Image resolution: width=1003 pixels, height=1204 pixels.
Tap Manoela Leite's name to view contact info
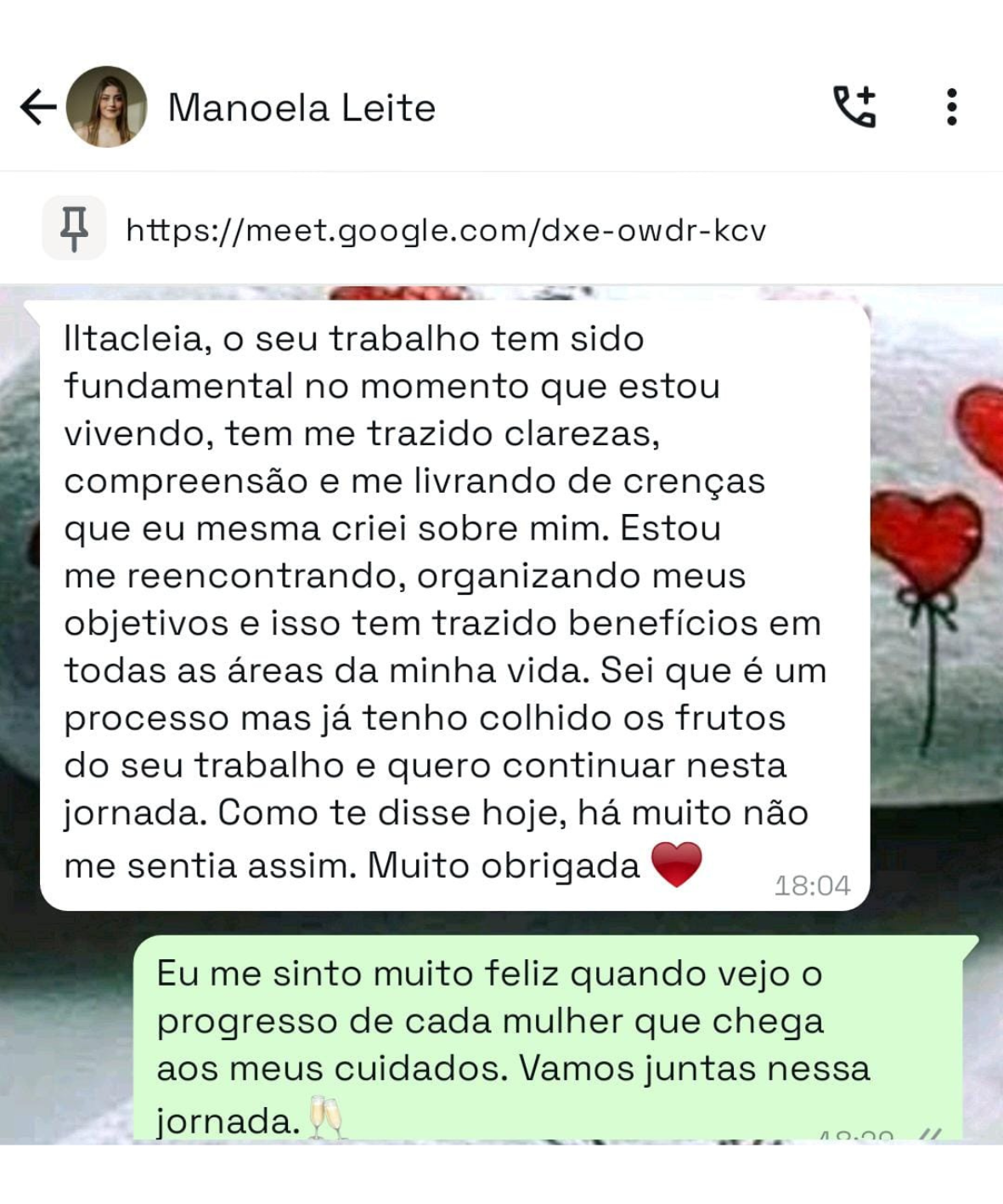tap(301, 107)
